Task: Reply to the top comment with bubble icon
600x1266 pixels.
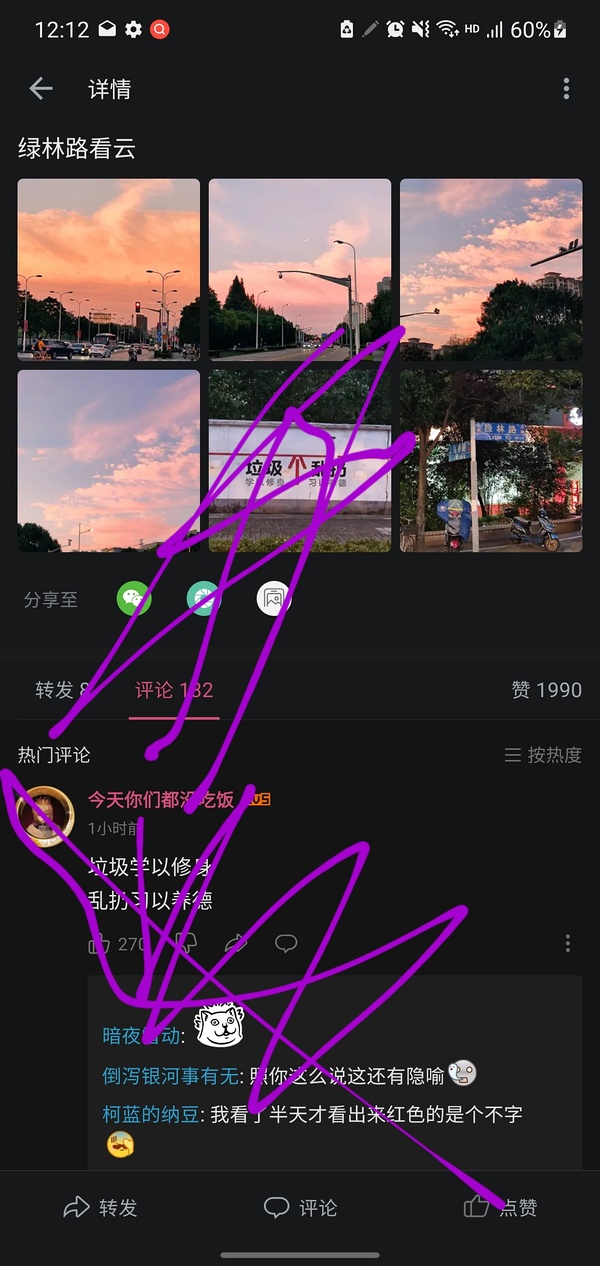Action: click(x=286, y=943)
